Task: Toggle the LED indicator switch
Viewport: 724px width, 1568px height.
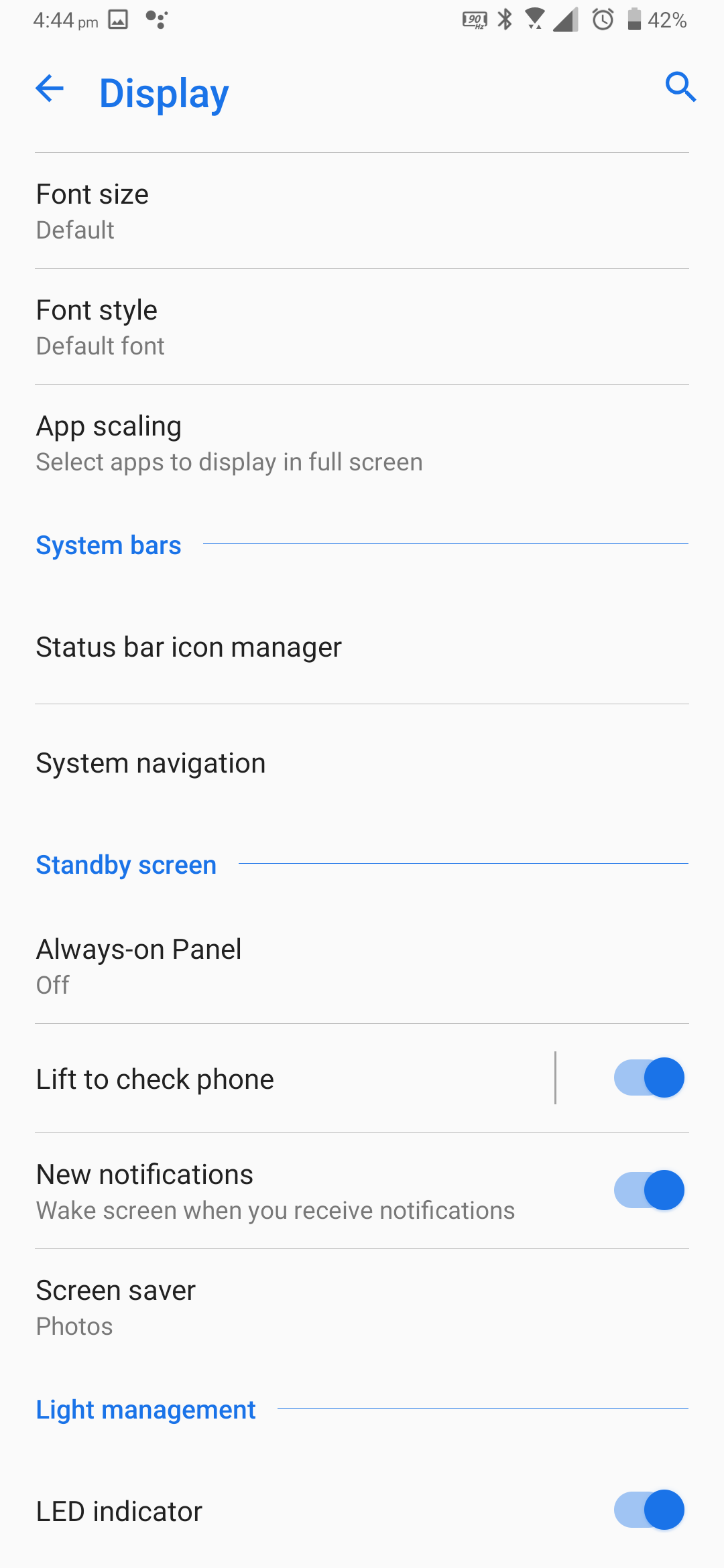Action: (649, 1510)
